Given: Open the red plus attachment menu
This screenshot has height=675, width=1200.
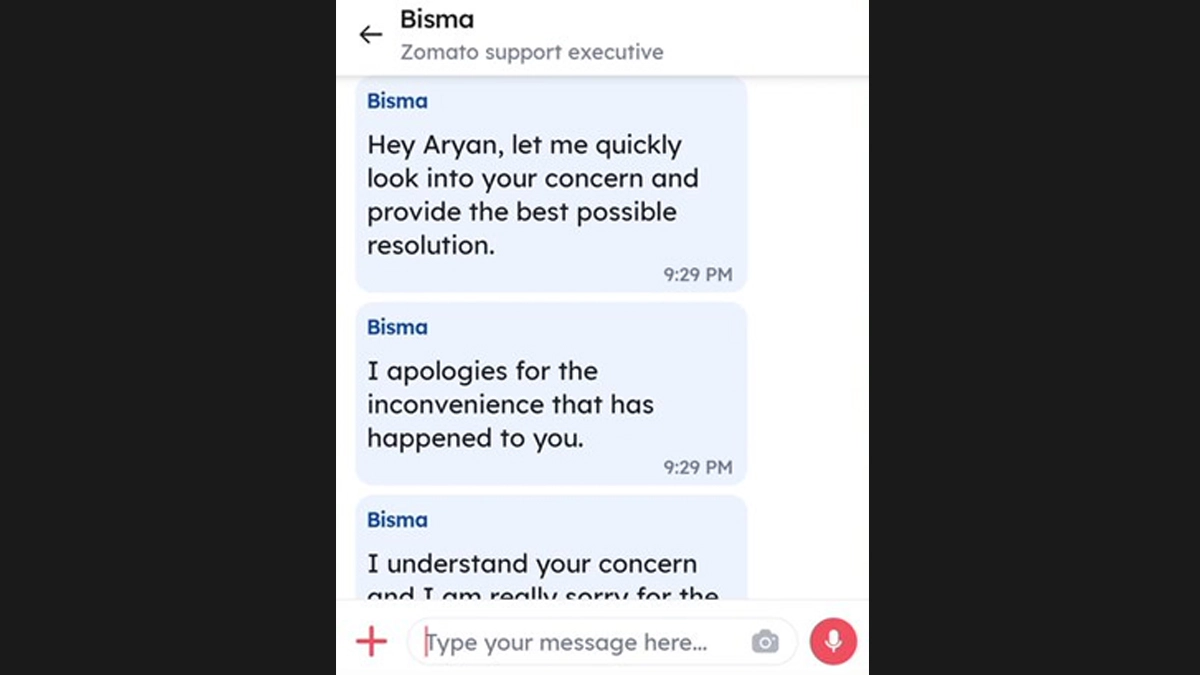Looking at the screenshot, I should click(x=371, y=641).
